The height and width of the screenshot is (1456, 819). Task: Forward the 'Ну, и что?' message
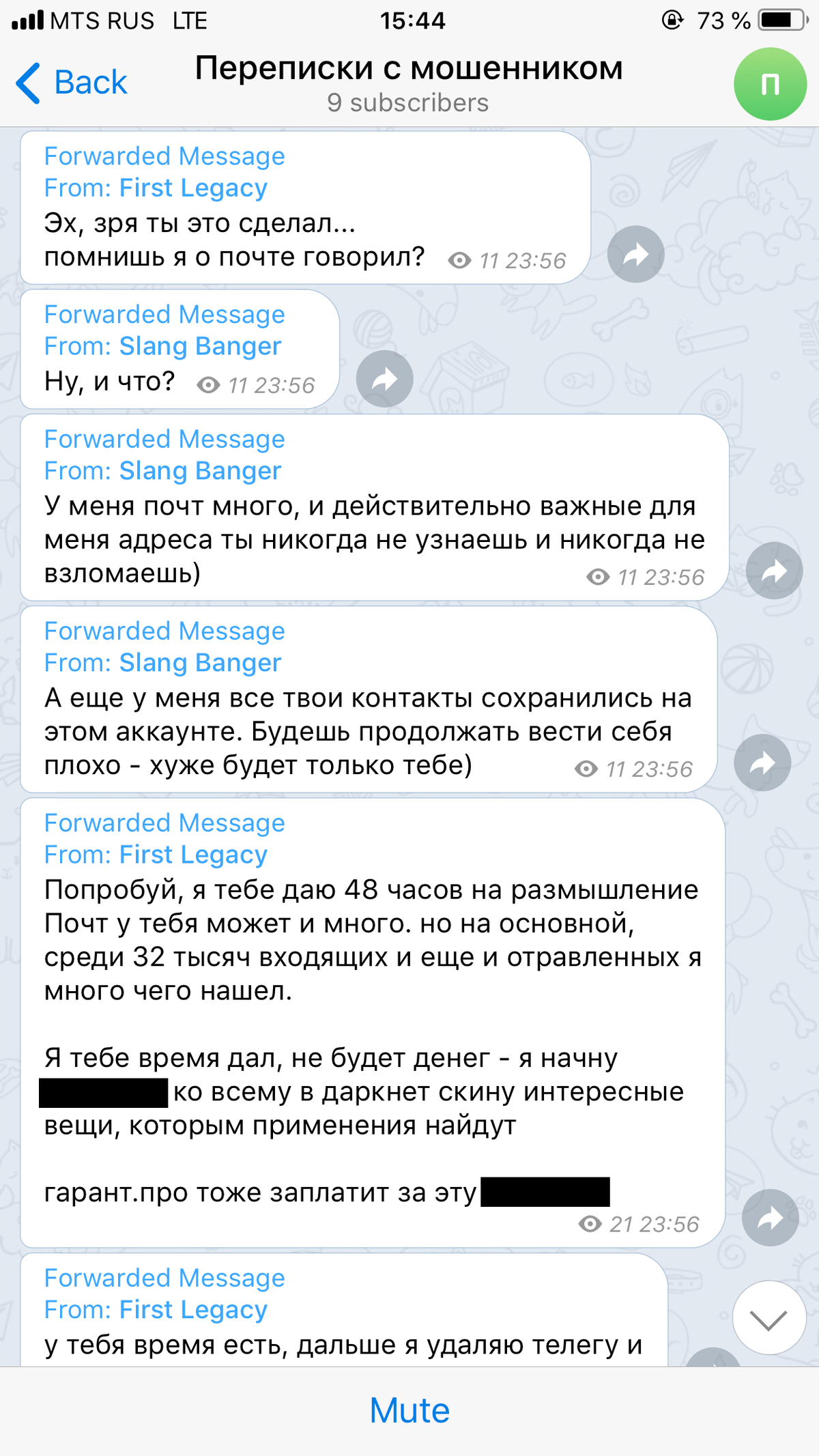(x=385, y=379)
